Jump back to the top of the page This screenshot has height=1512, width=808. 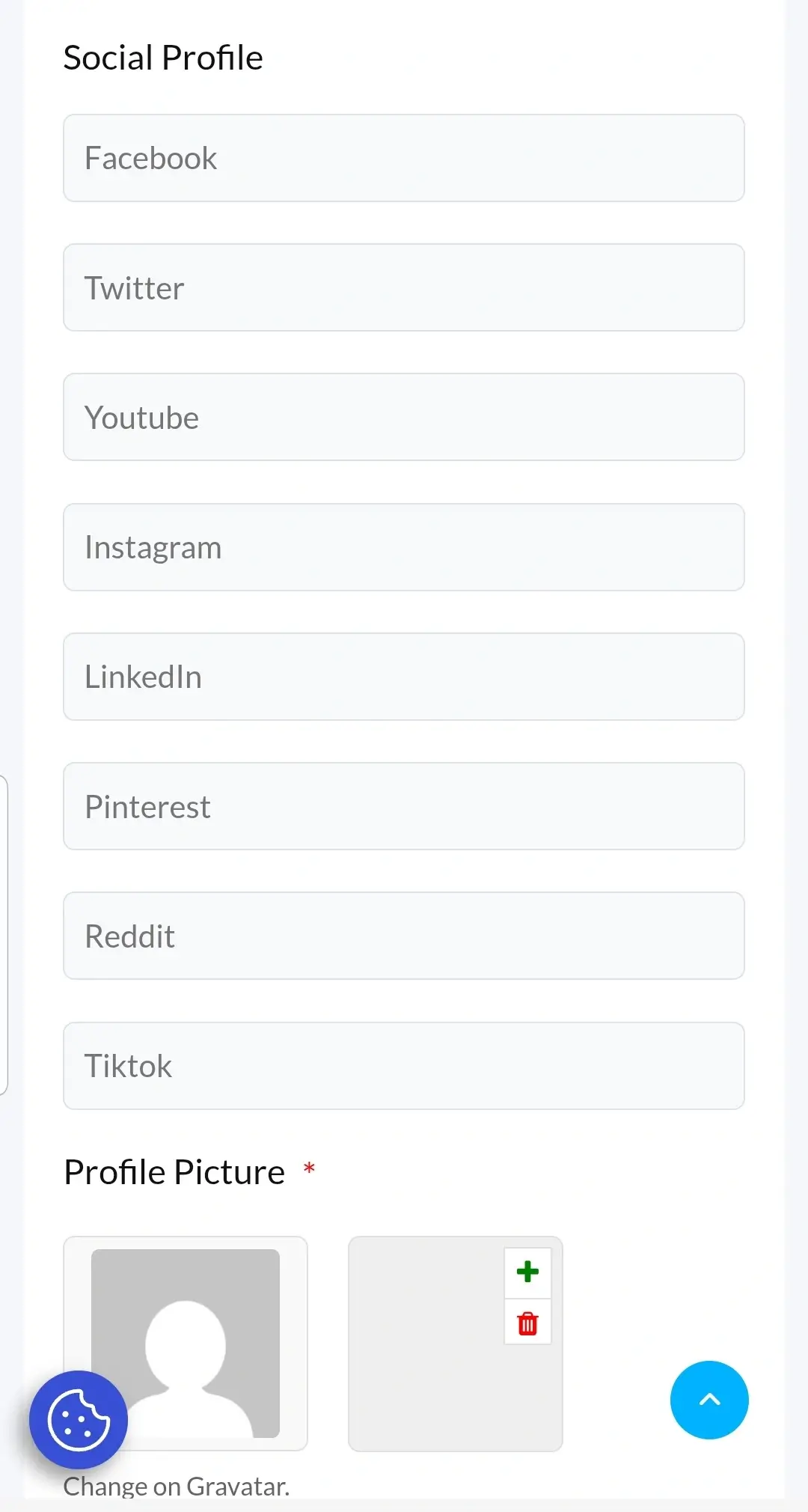click(708, 1400)
